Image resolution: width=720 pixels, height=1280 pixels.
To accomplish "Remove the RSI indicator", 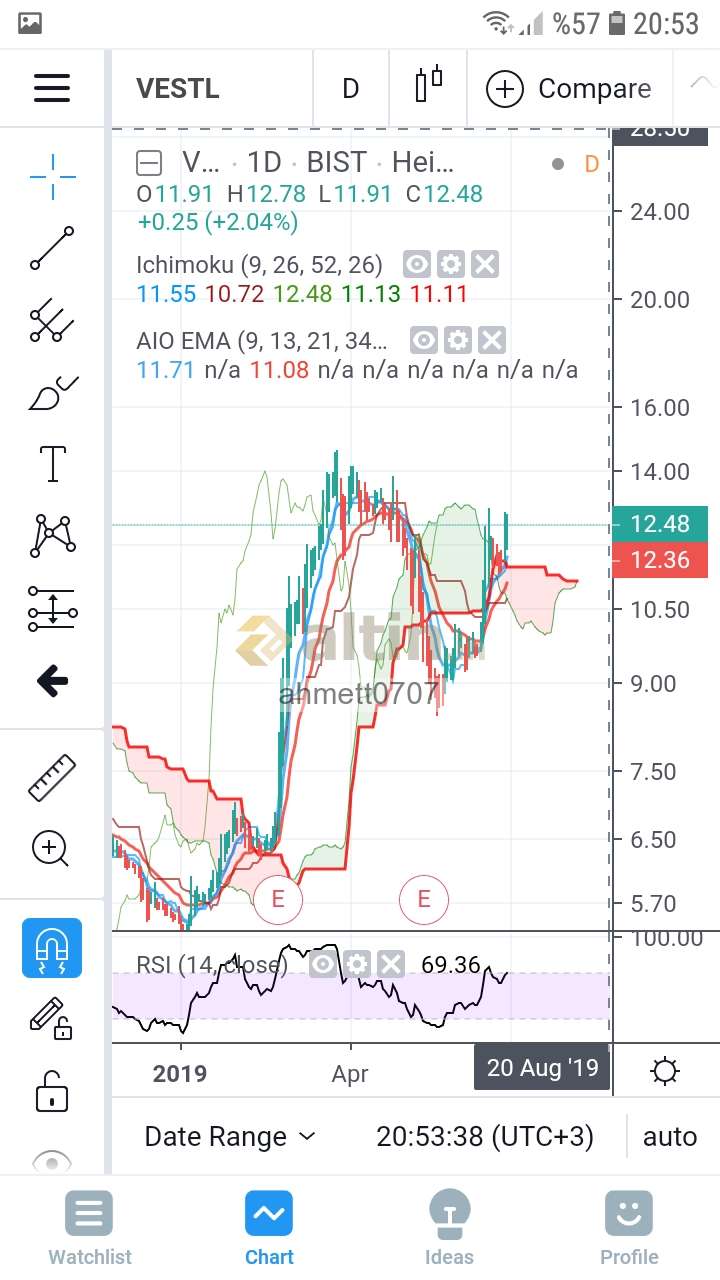I will tap(391, 964).
